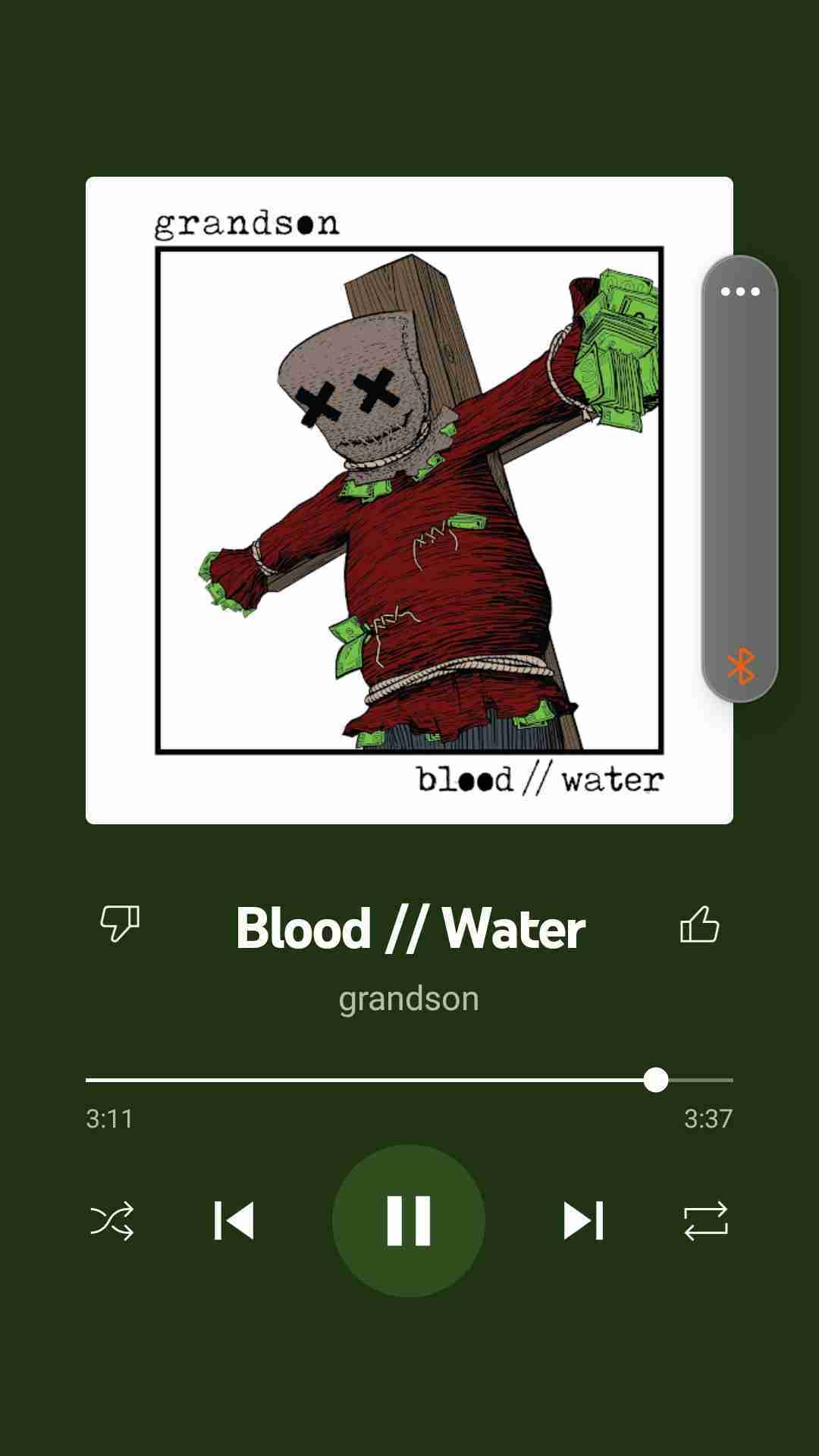
Task: Tap the Blood // Water album cover
Action: click(x=394, y=500)
